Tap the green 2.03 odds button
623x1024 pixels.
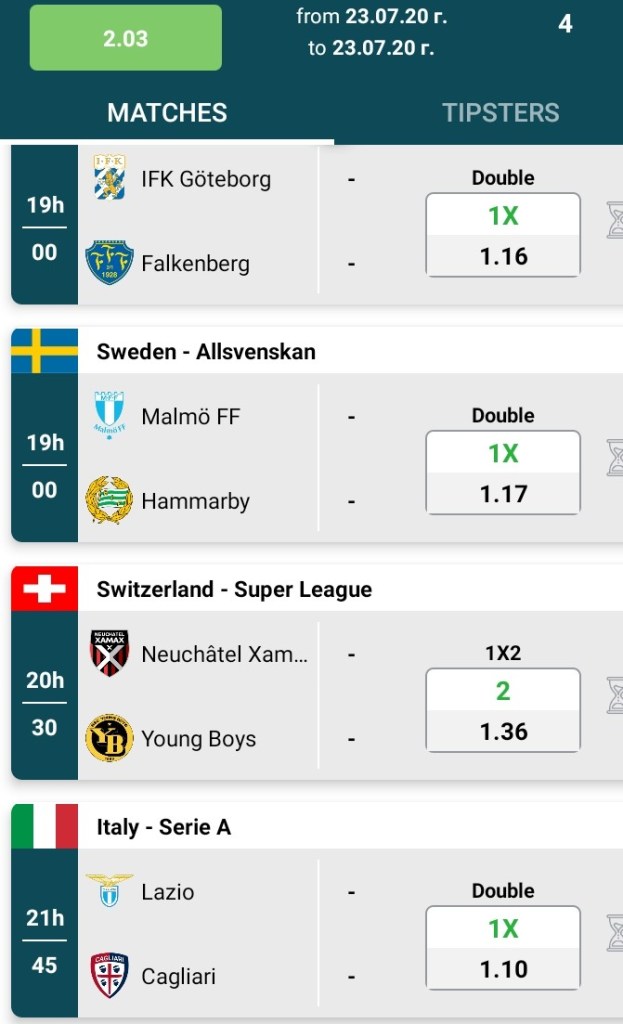(x=125, y=38)
